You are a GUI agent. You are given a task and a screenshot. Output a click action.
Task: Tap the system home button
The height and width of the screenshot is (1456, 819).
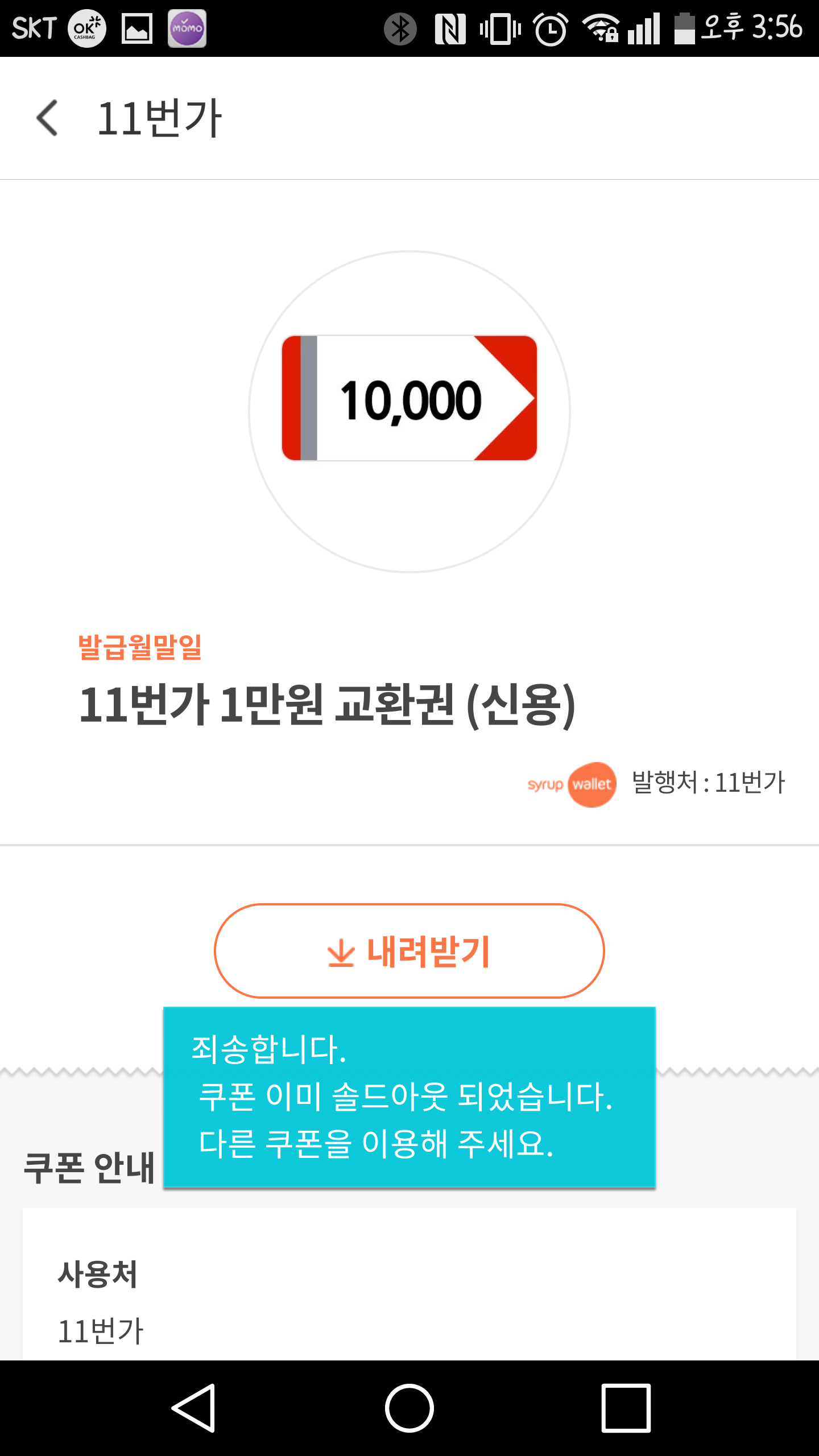(409, 1408)
